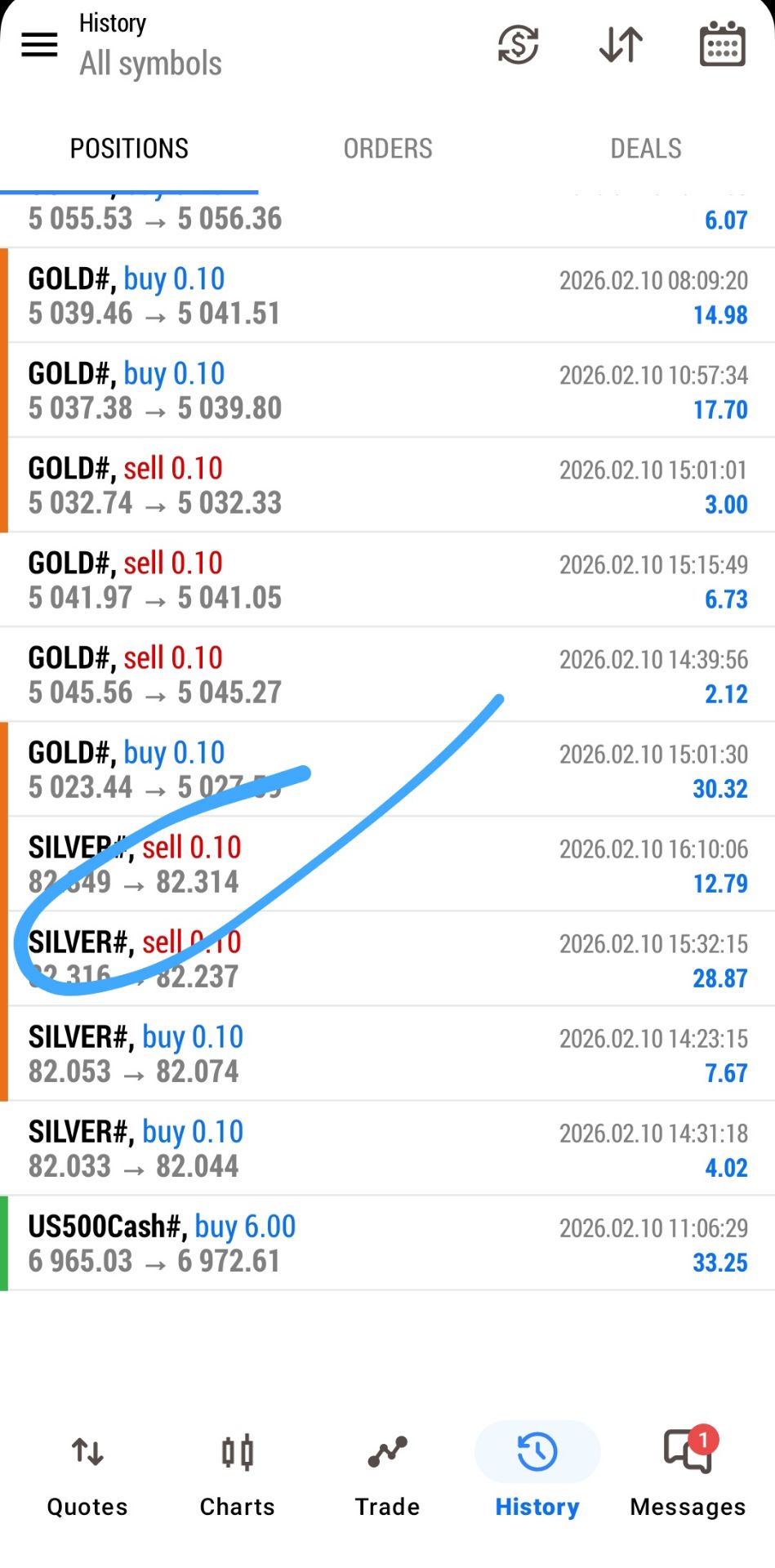Switch to the DEALS tab

[x=646, y=149]
